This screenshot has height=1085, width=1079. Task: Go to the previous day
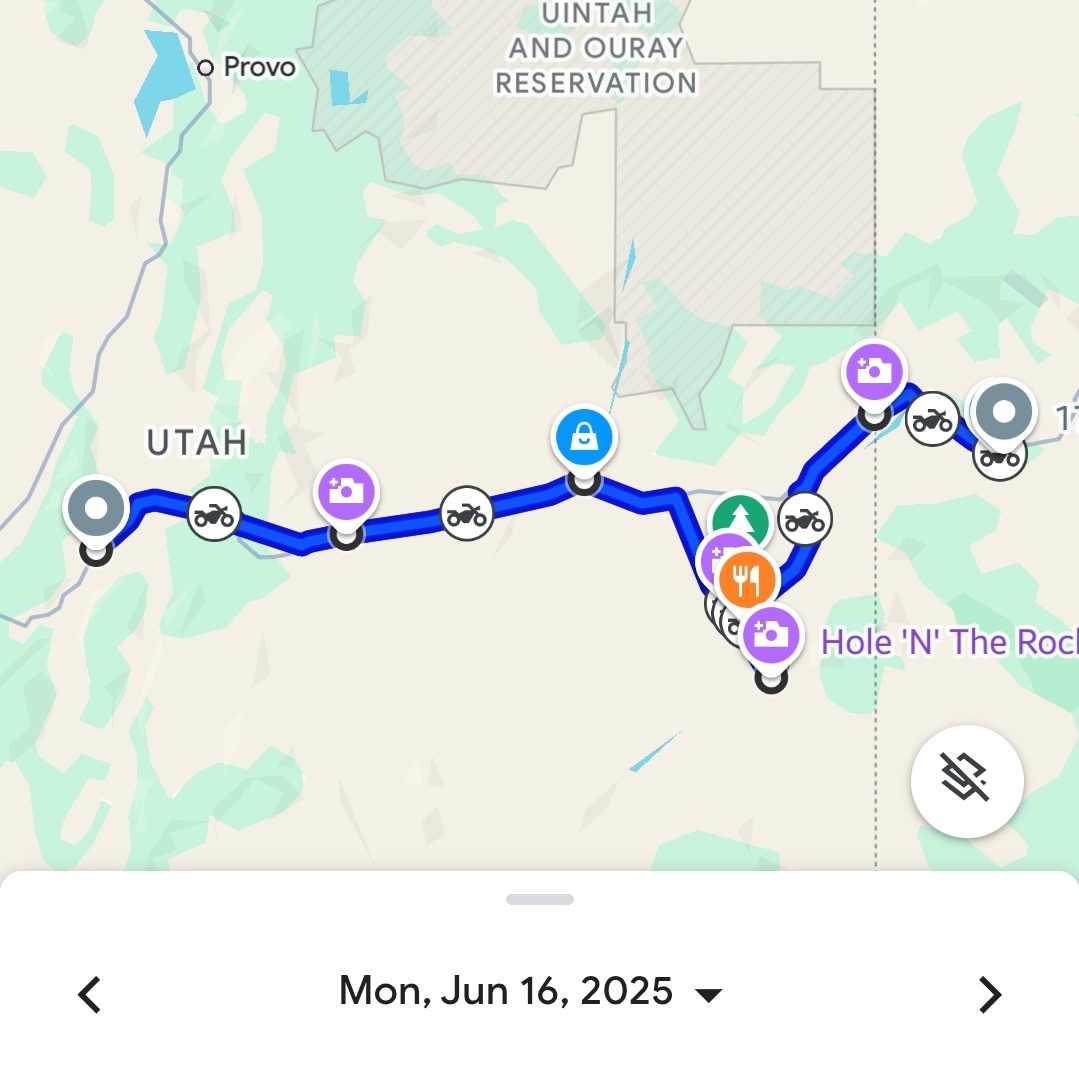pos(90,994)
